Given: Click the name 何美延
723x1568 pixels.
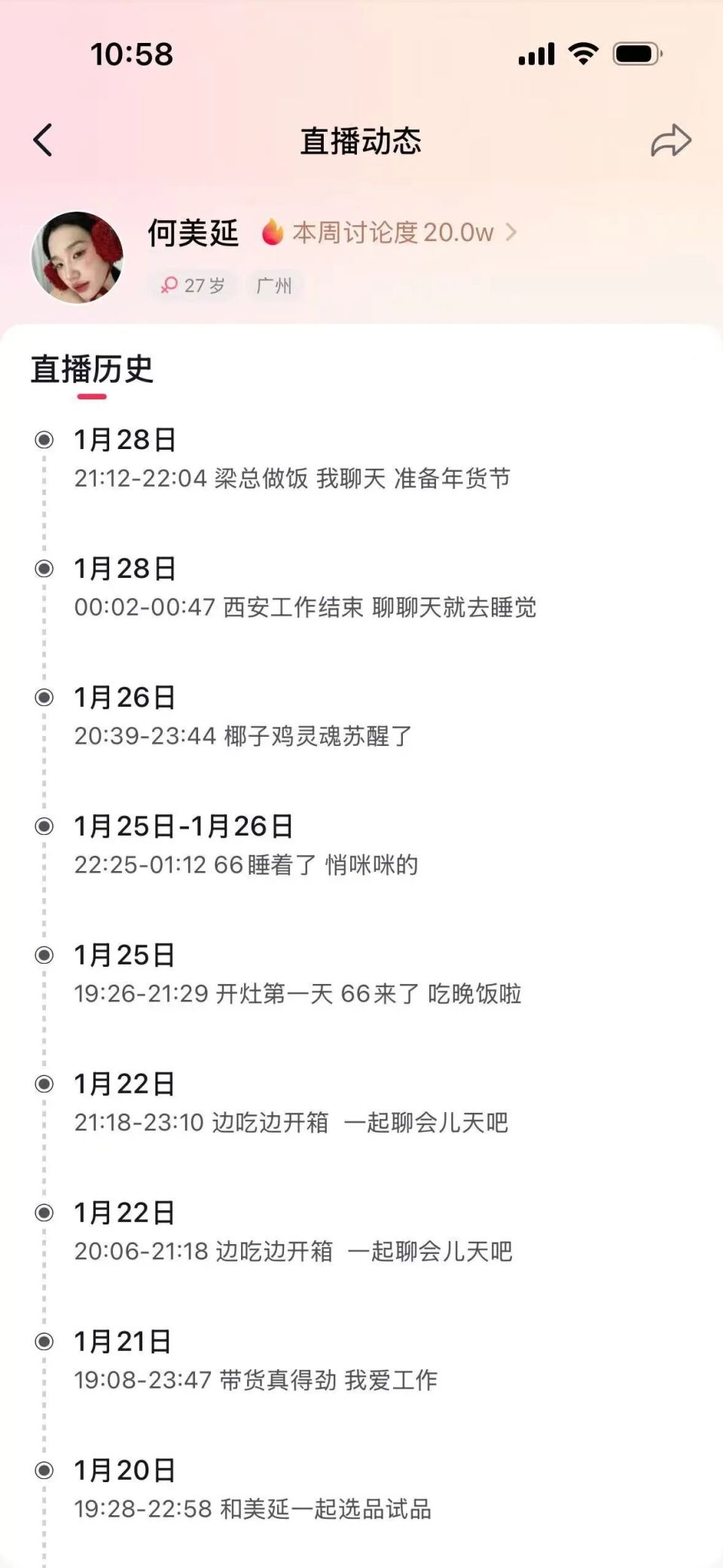Looking at the screenshot, I should coord(193,234).
